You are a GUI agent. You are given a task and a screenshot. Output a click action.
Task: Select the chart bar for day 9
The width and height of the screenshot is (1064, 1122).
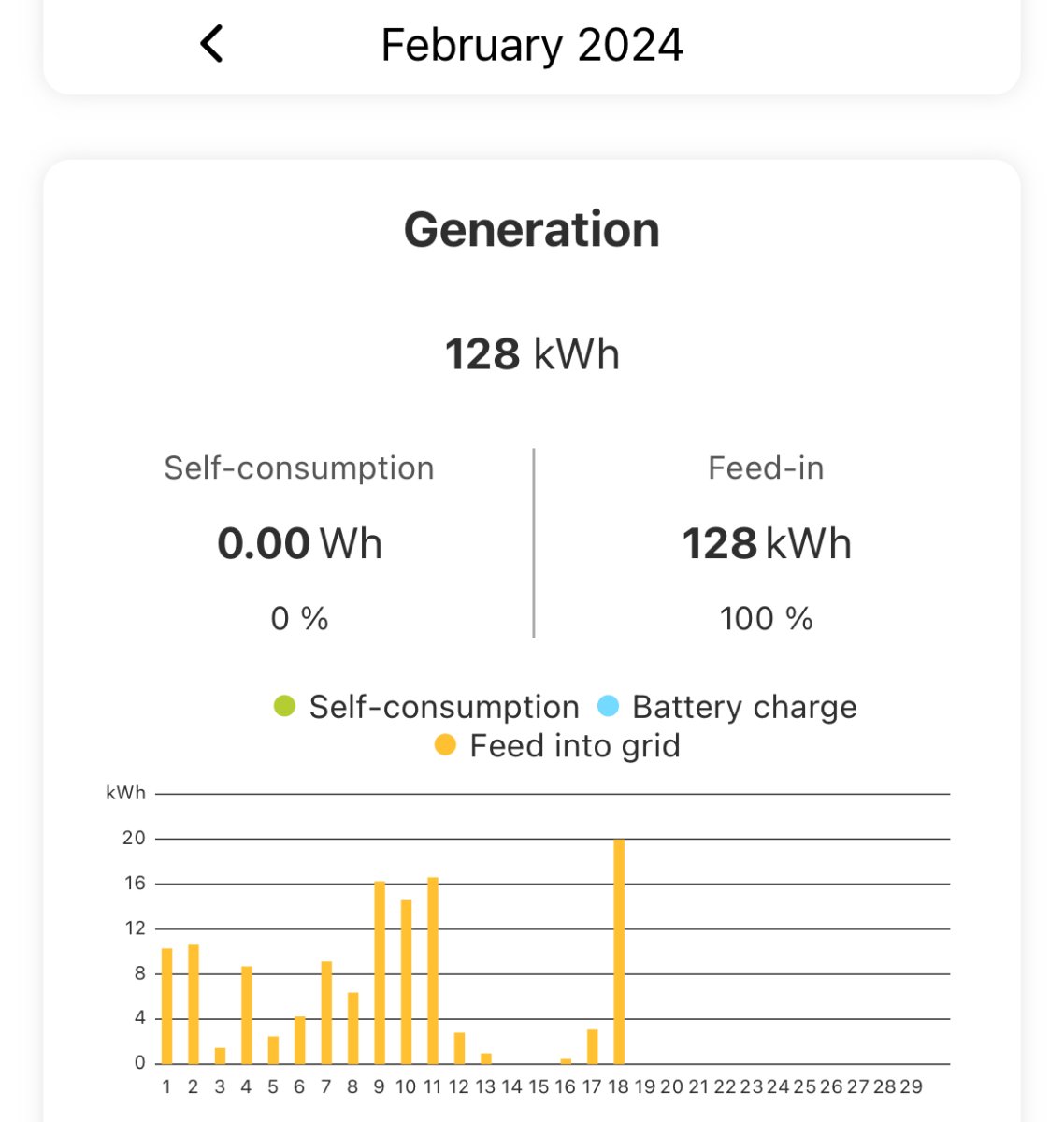380,972
